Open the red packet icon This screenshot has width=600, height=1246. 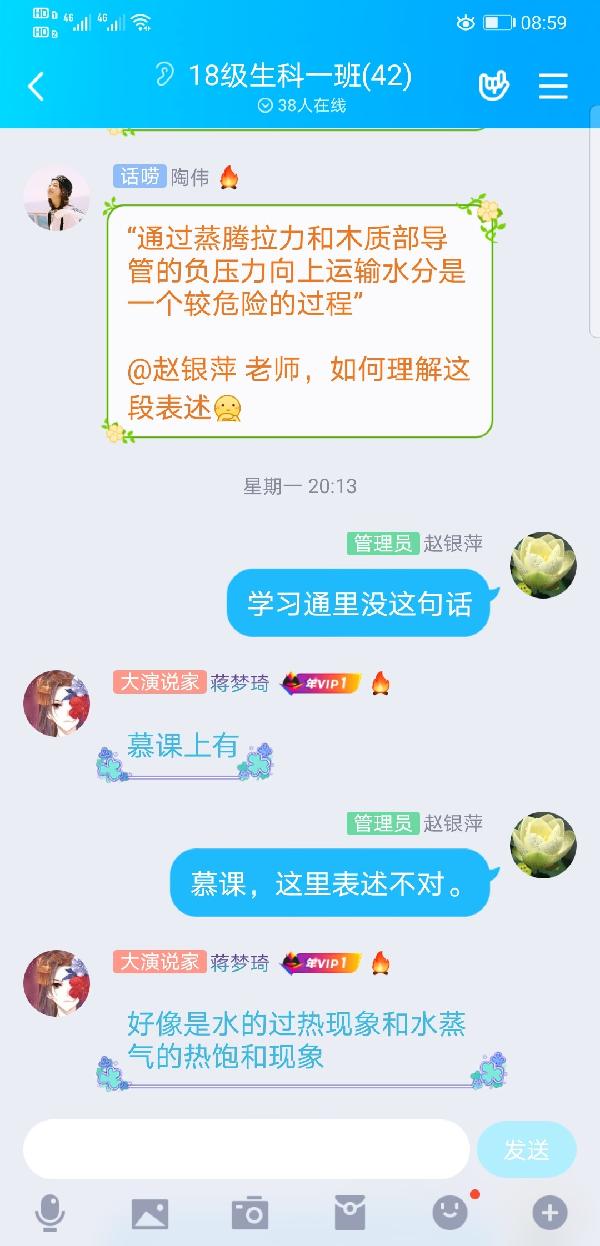pyautogui.click(x=349, y=1213)
